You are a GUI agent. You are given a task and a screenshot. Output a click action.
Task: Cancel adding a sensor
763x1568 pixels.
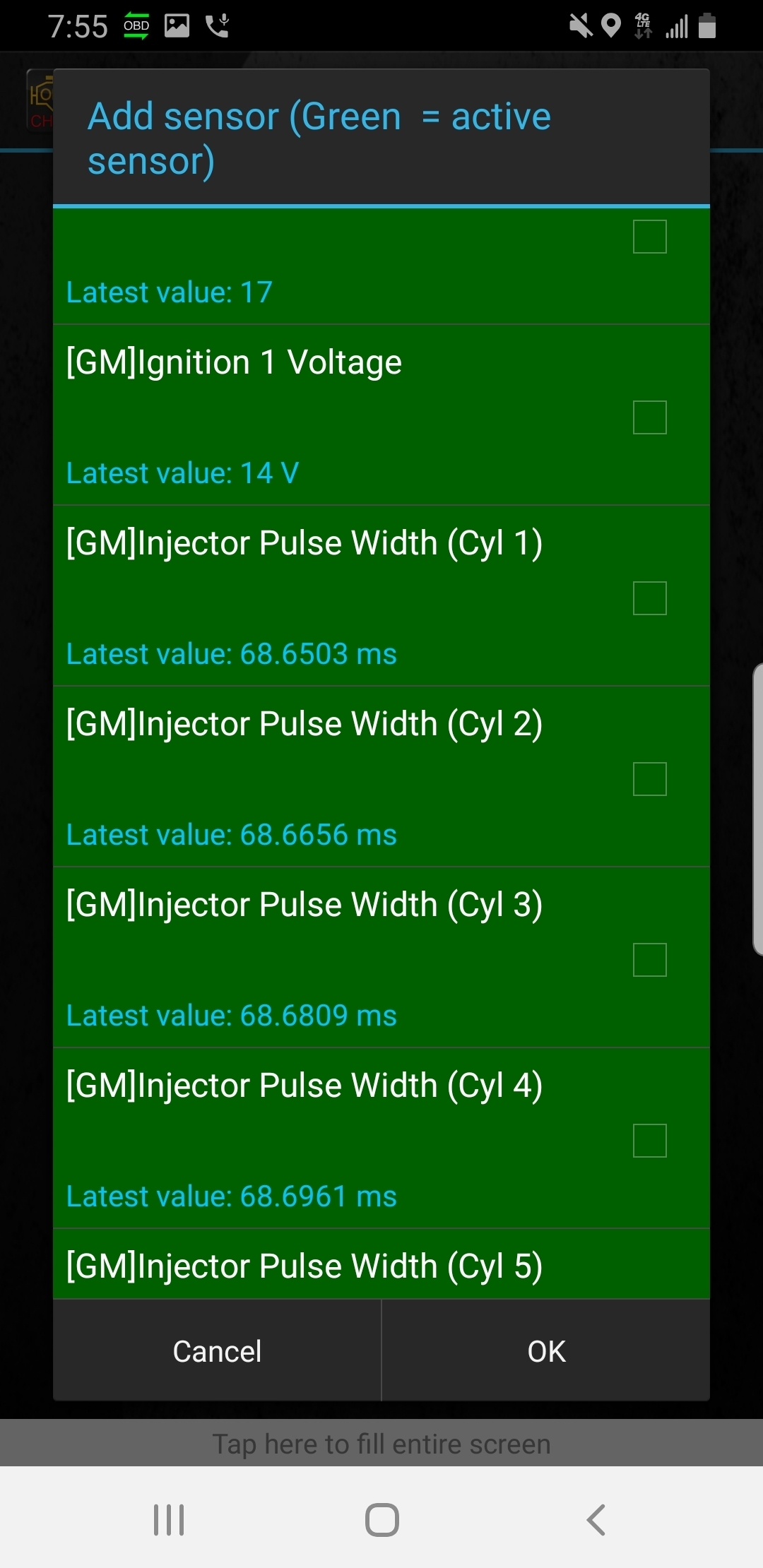[x=217, y=1351]
